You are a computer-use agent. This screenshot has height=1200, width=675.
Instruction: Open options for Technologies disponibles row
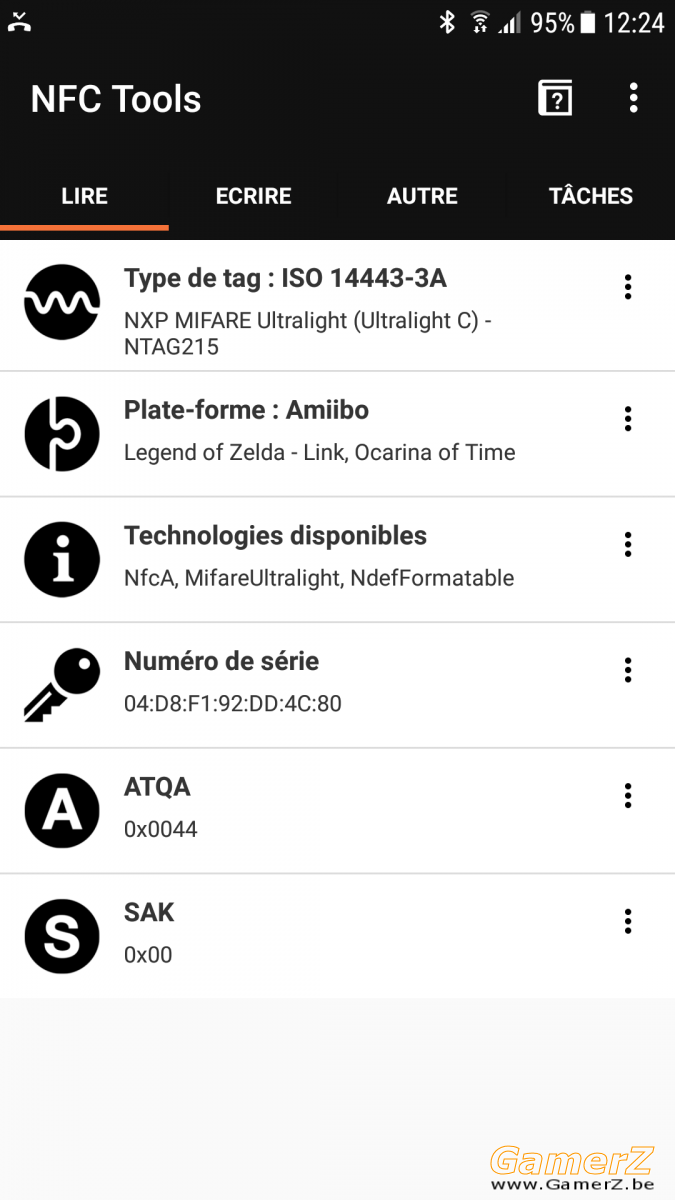pyautogui.click(x=628, y=544)
